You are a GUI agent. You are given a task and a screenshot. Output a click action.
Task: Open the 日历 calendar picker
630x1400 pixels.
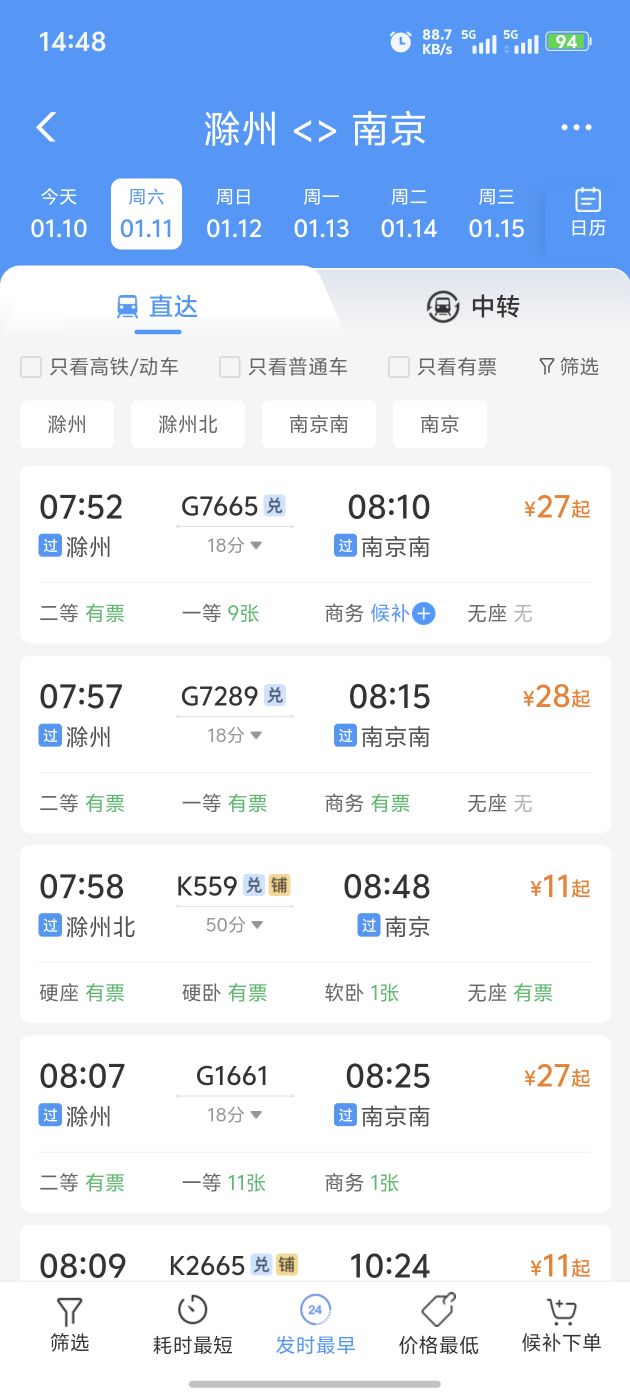(588, 212)
